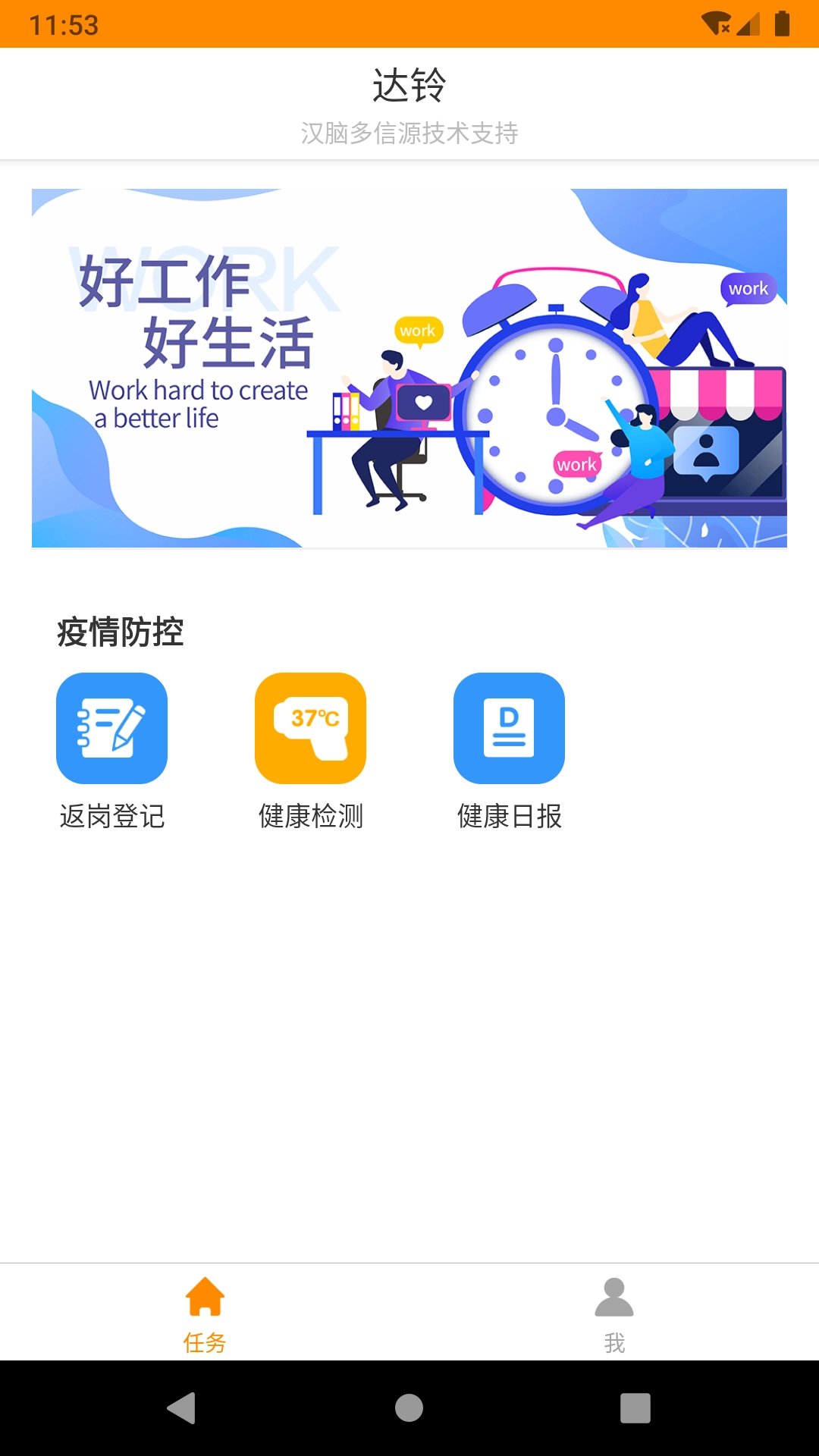The image size is (819, 1456).
Task: Click the subtitle 汉脑多信源技术支持
Action: (x=409, y=133)
